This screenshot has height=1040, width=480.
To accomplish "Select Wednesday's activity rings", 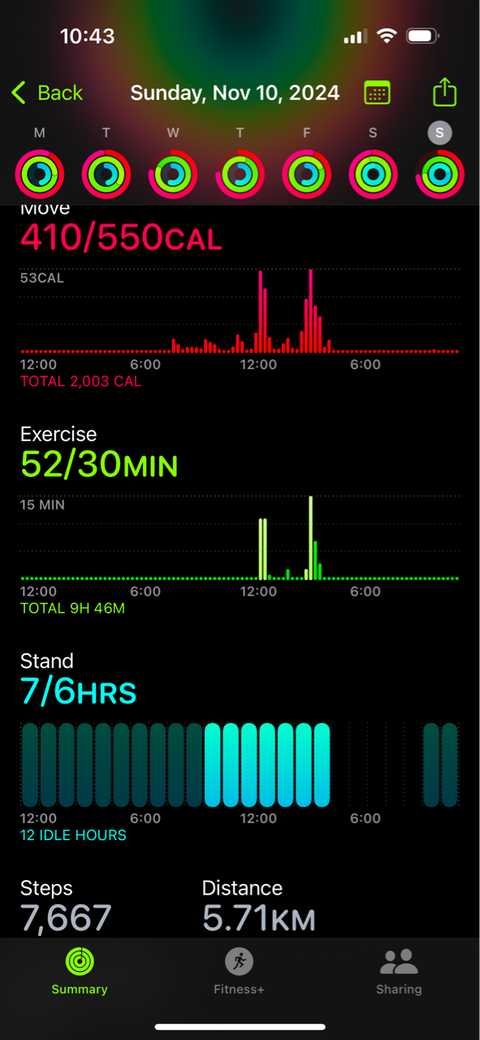I will [173, 174].
